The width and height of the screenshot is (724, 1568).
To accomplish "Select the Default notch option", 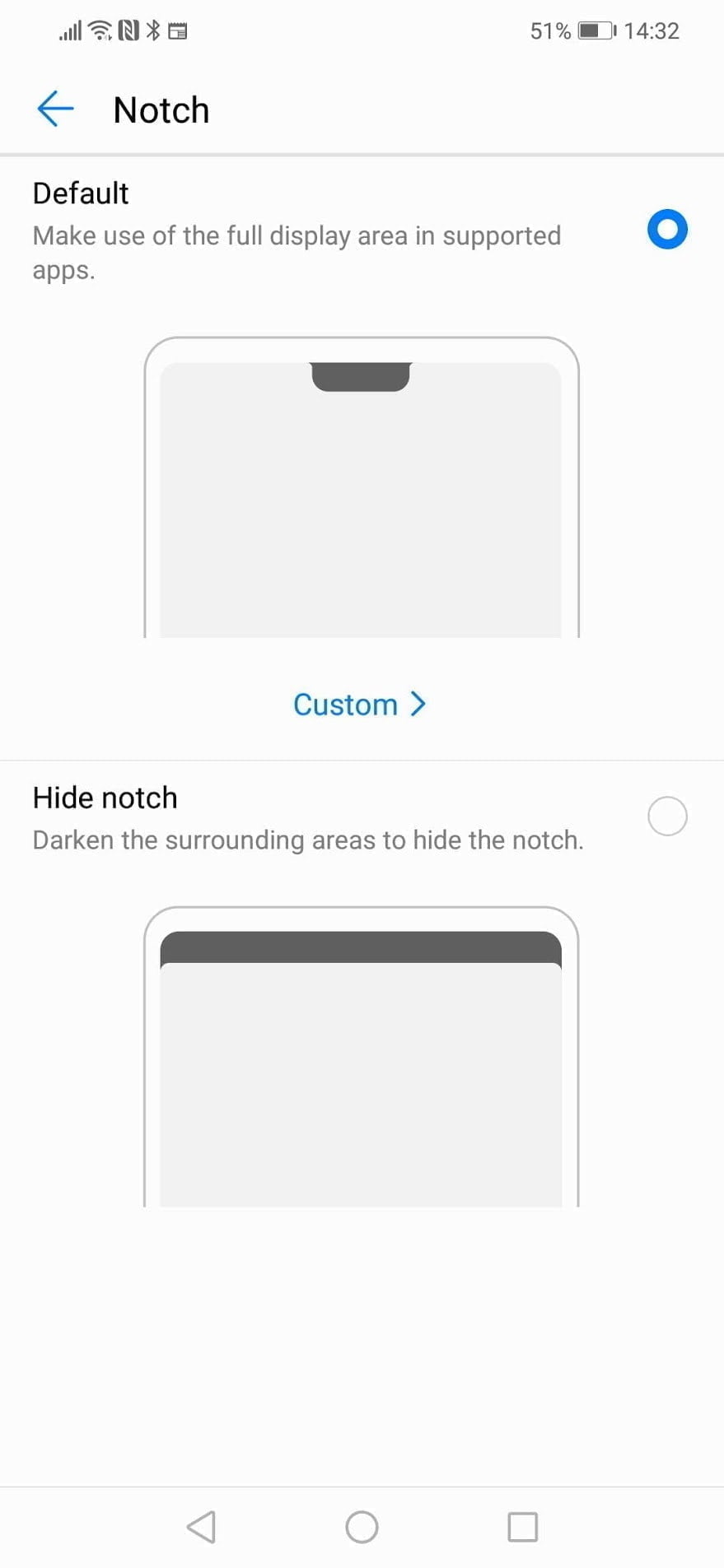I will coord(666,230).
